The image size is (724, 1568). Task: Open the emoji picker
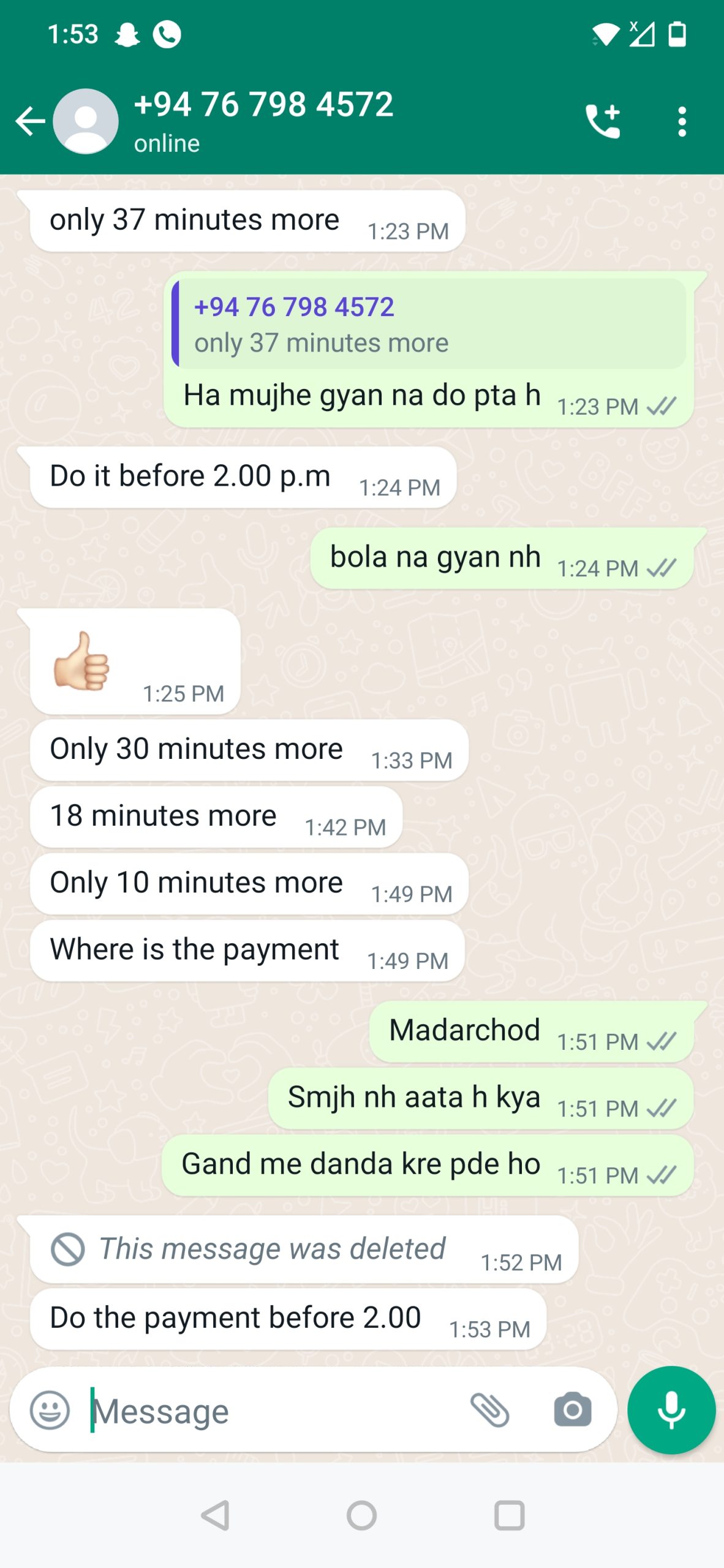tap(50, 1410)
